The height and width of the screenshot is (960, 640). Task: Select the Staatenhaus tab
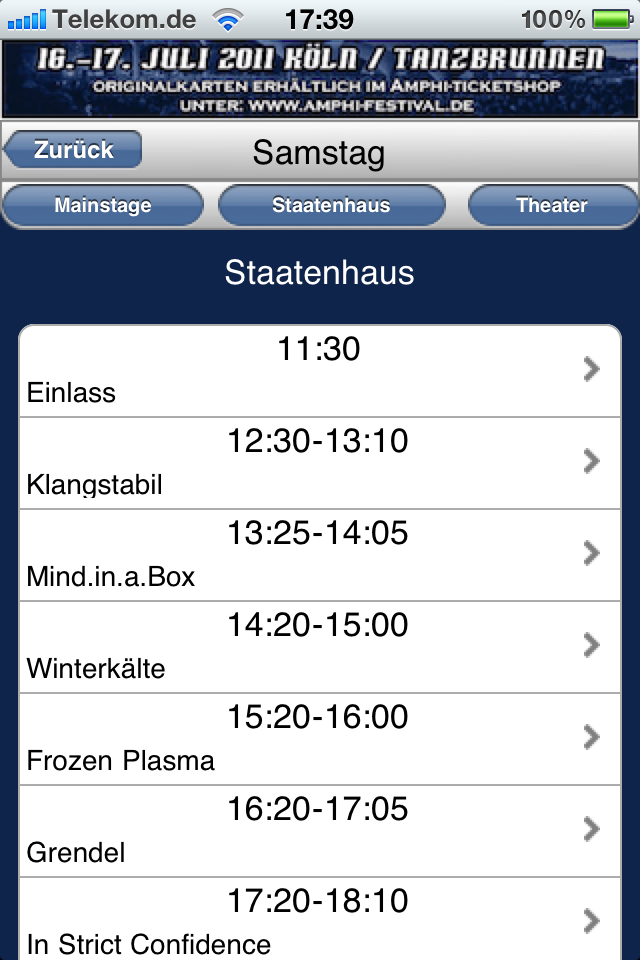pyautogui.click(x=331, y=206)
